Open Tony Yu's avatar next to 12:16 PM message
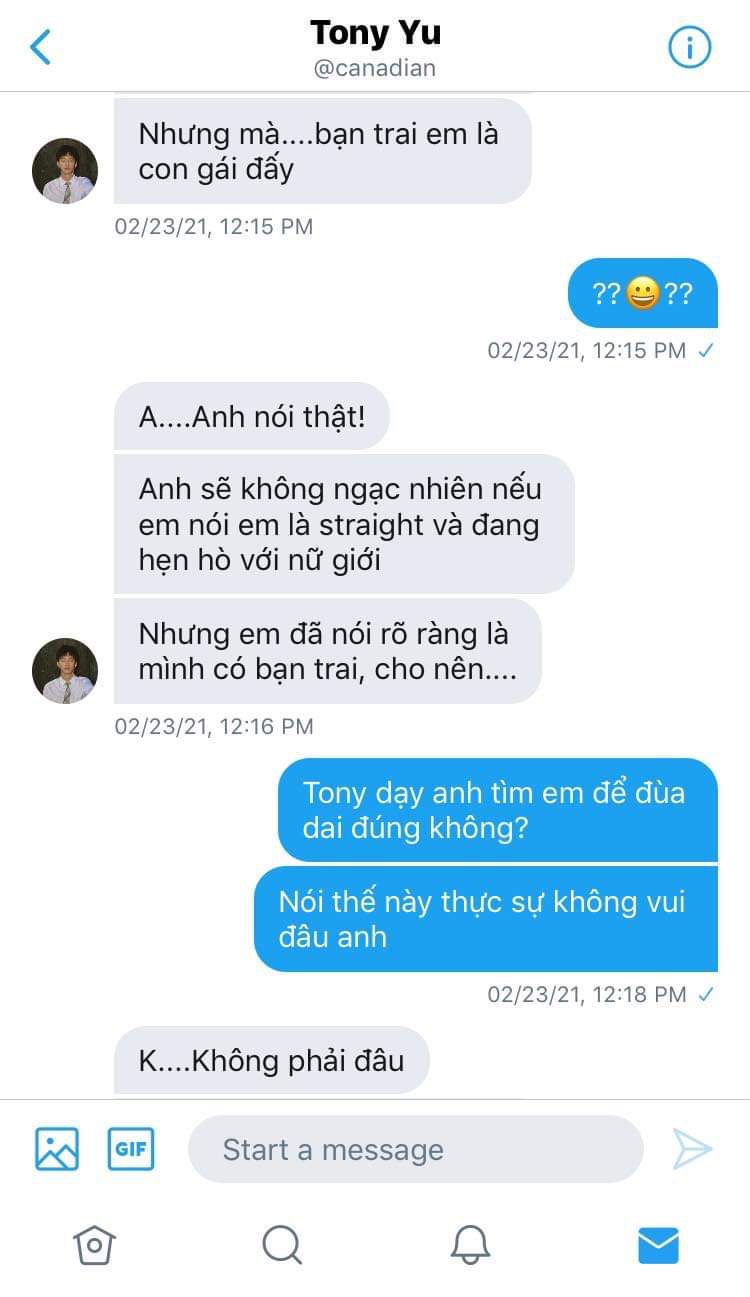Viewport: 750px width, 1297px height. pyautogui.click(x=66, y=671)
